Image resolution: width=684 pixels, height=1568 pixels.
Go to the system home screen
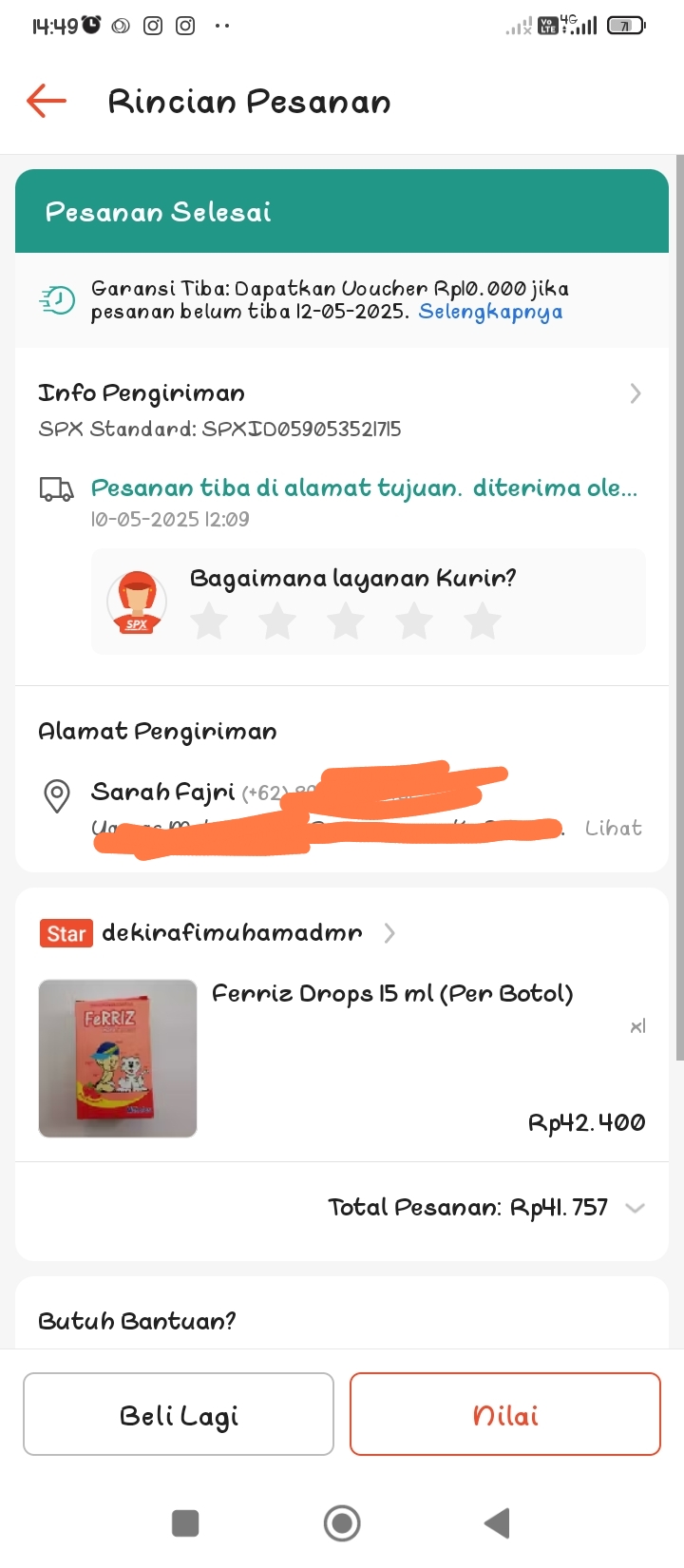pyautogui.click(x=342, y=1523)
